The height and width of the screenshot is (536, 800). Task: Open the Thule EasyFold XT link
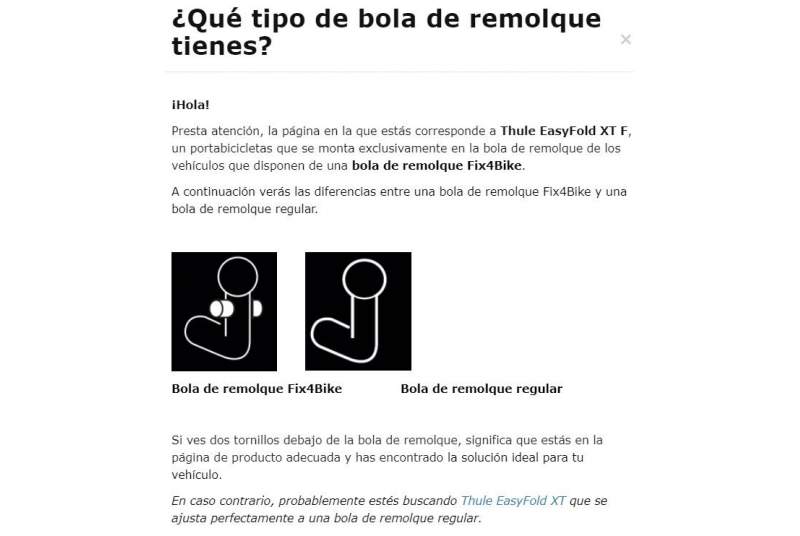[x=513, y=500]
